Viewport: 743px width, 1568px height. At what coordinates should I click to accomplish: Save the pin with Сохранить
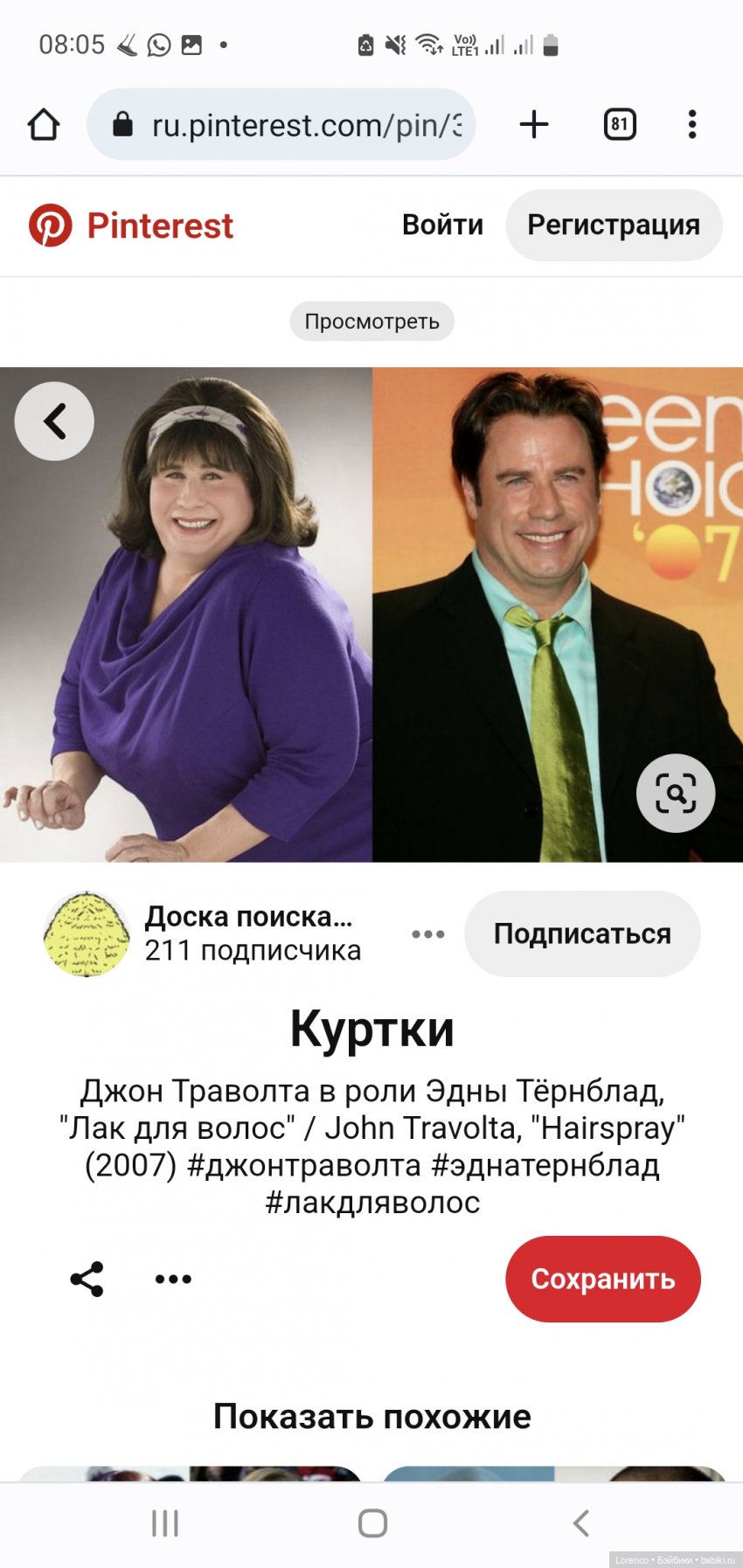(602, 1279)
